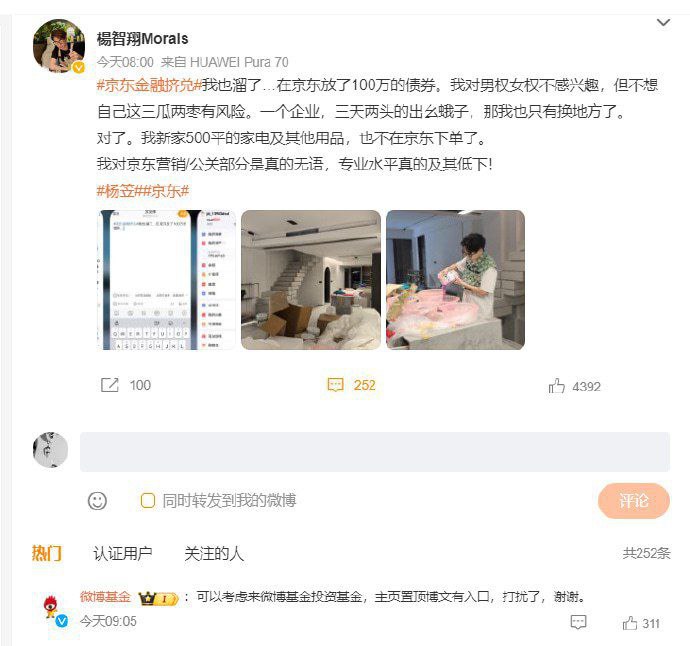Image resolution: width=690 pixels, height=646 pixels.
Task: Like the post with 4392 likes
Action: tap(574, 386)
